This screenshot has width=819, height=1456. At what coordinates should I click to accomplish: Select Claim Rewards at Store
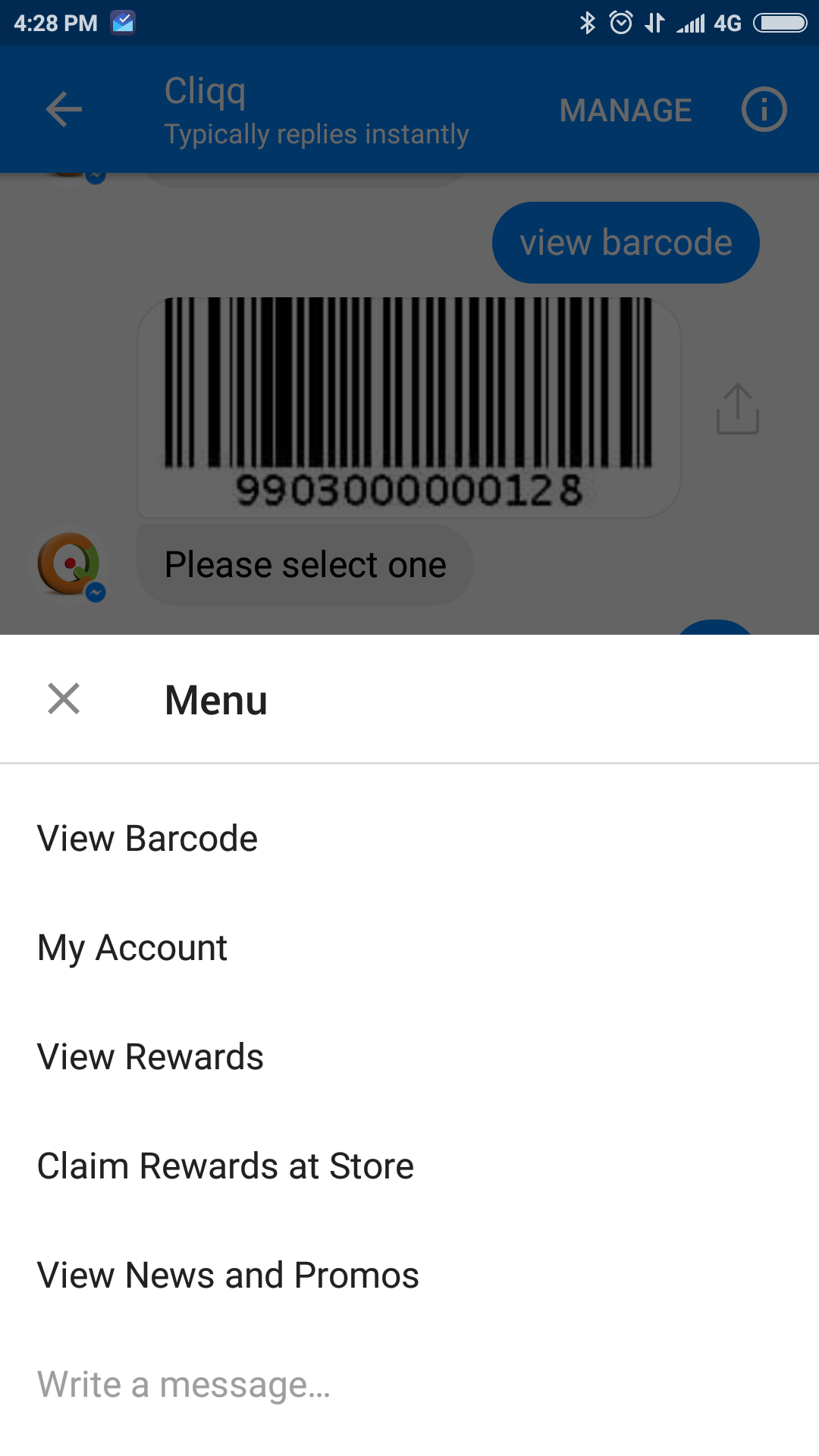pyautogui.click(x=409, y=1166)
